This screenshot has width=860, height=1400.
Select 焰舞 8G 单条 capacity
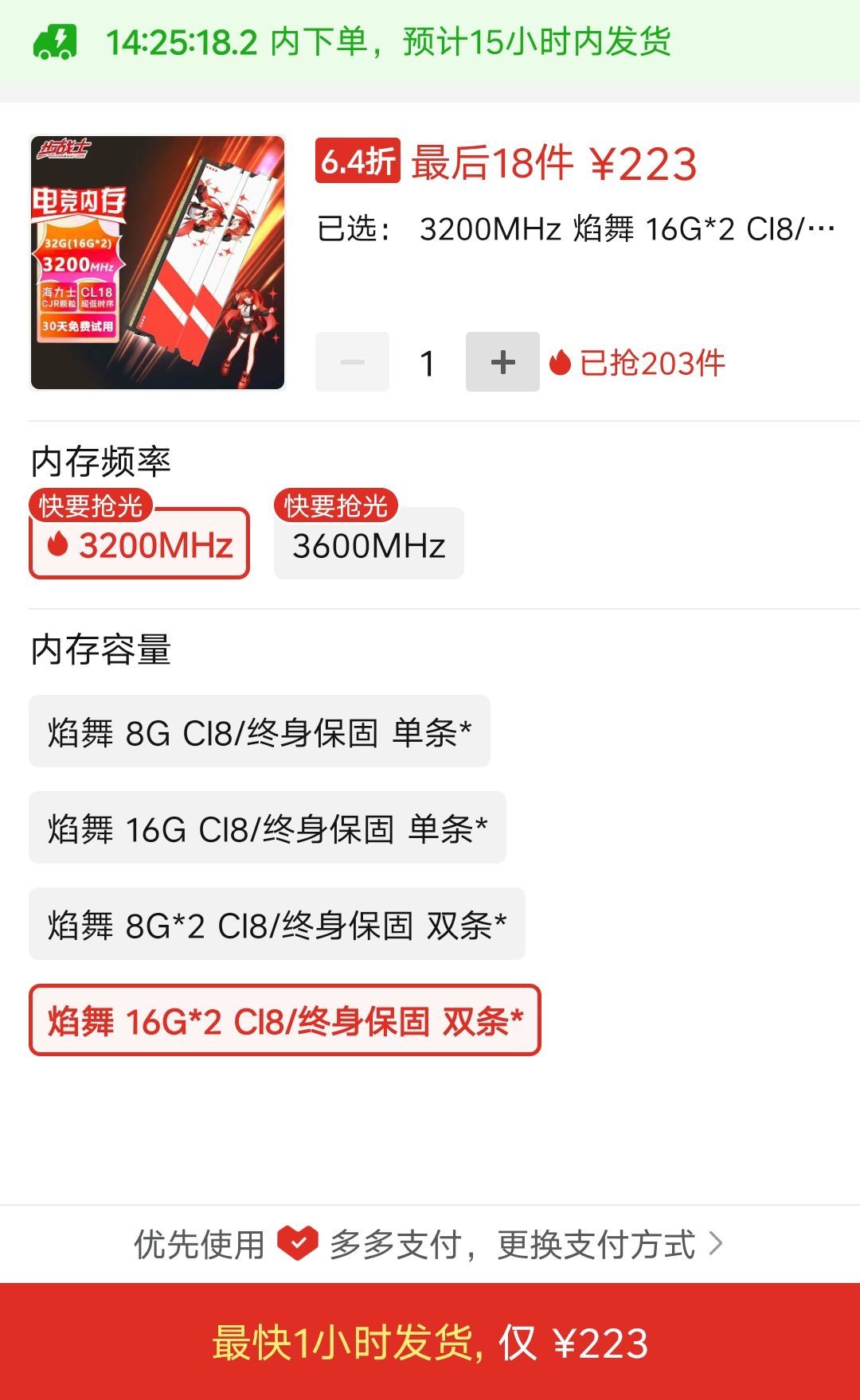(260, 731)
